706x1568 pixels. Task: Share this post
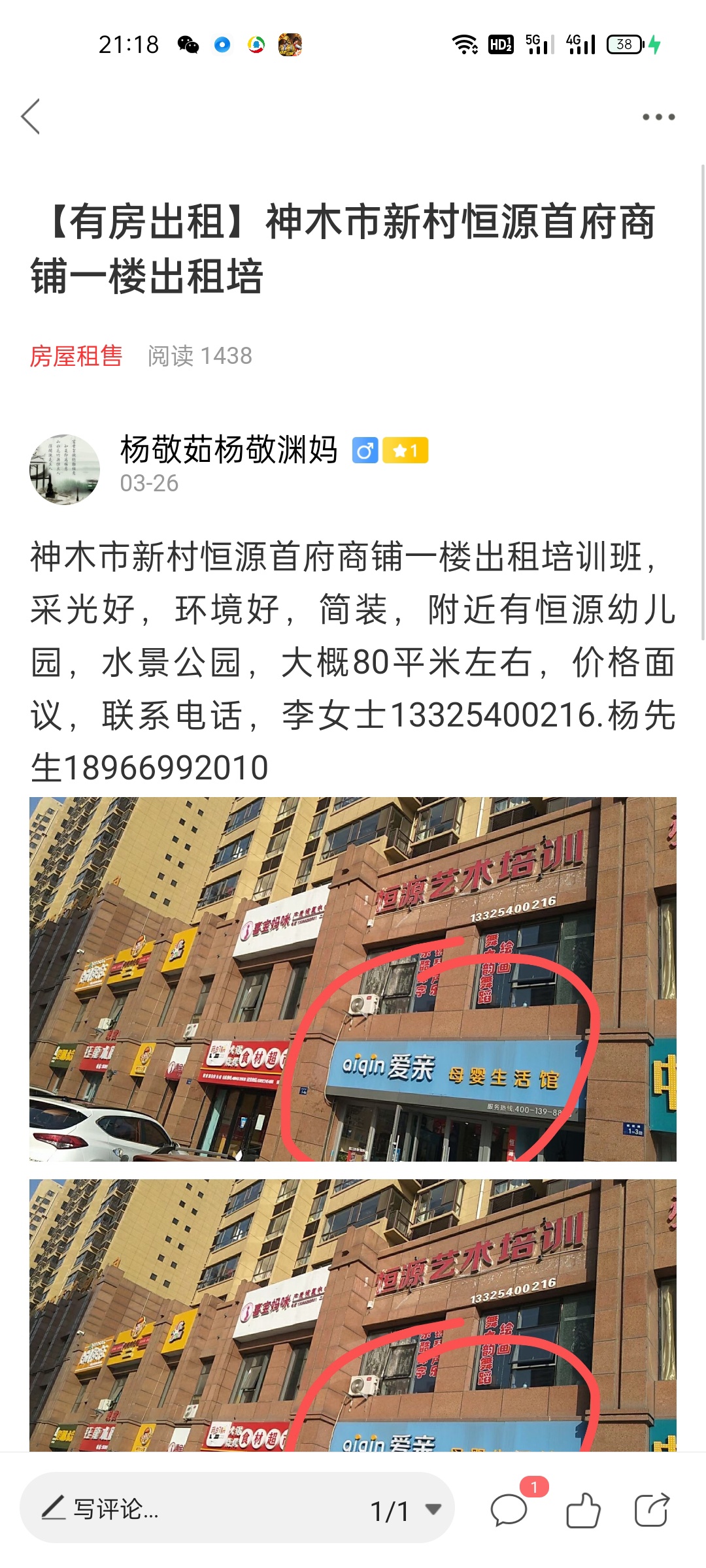[x=652, y=1510]
